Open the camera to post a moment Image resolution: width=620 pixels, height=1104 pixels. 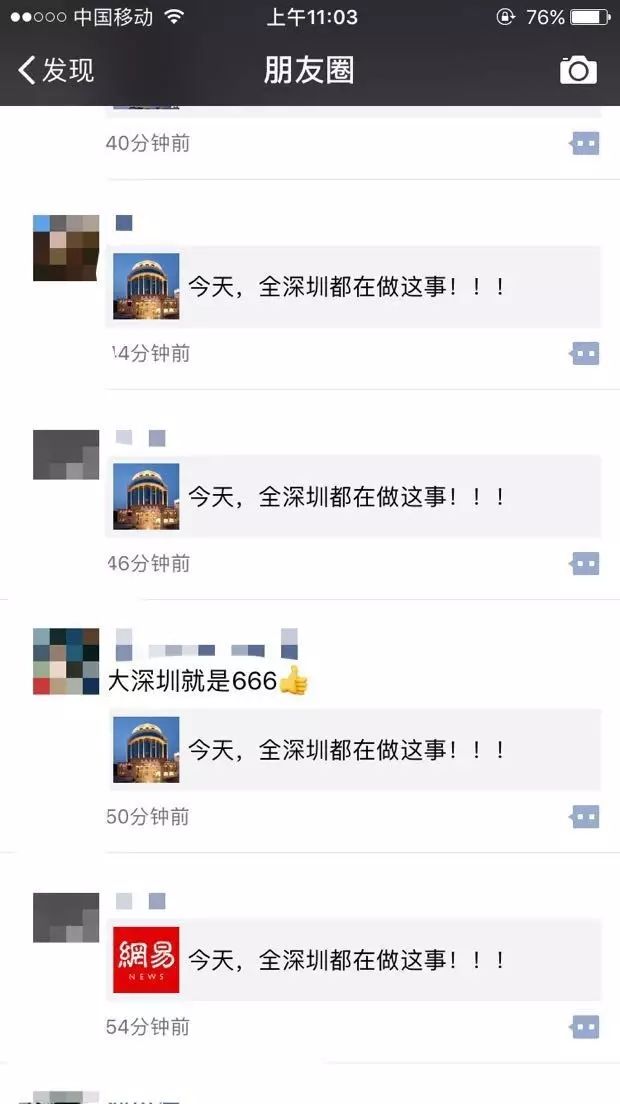578,70
